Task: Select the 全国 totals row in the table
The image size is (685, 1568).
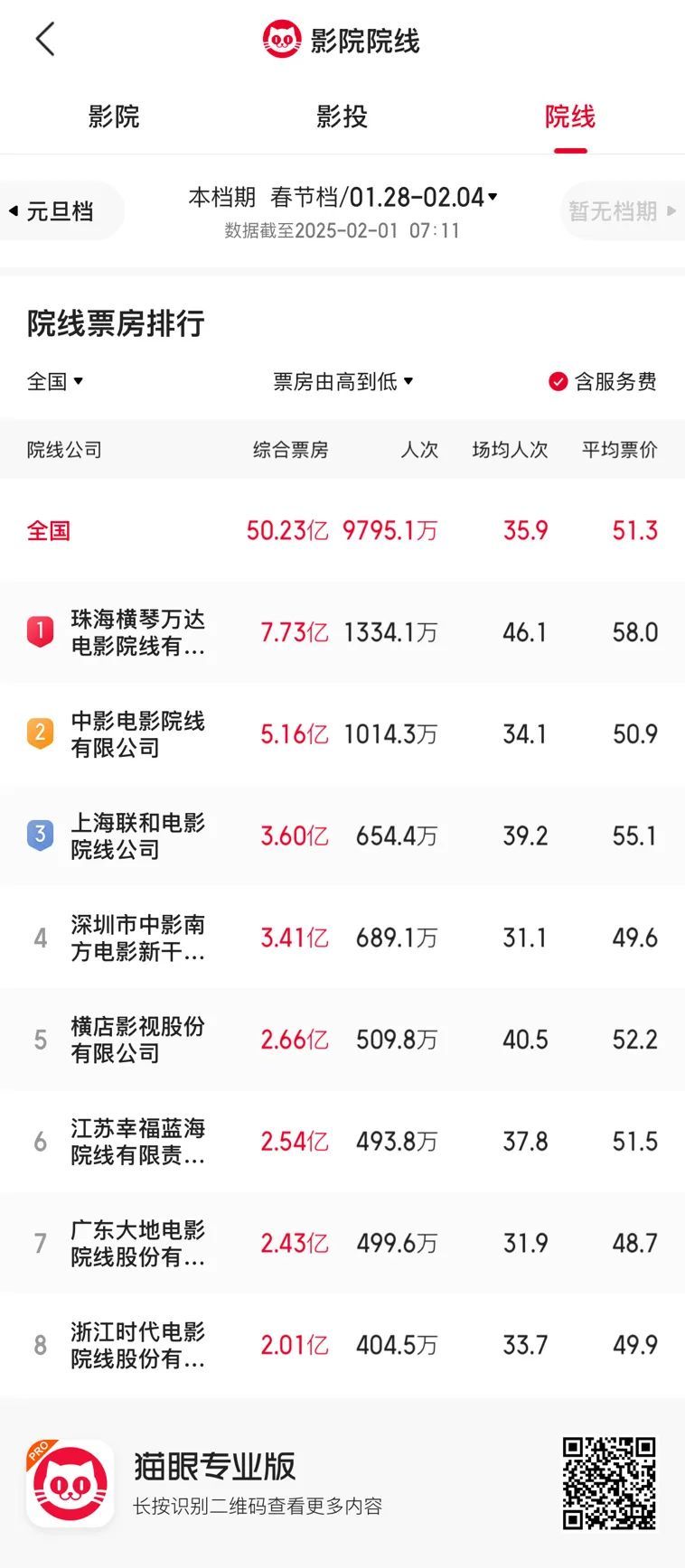Action: (342, 530)
